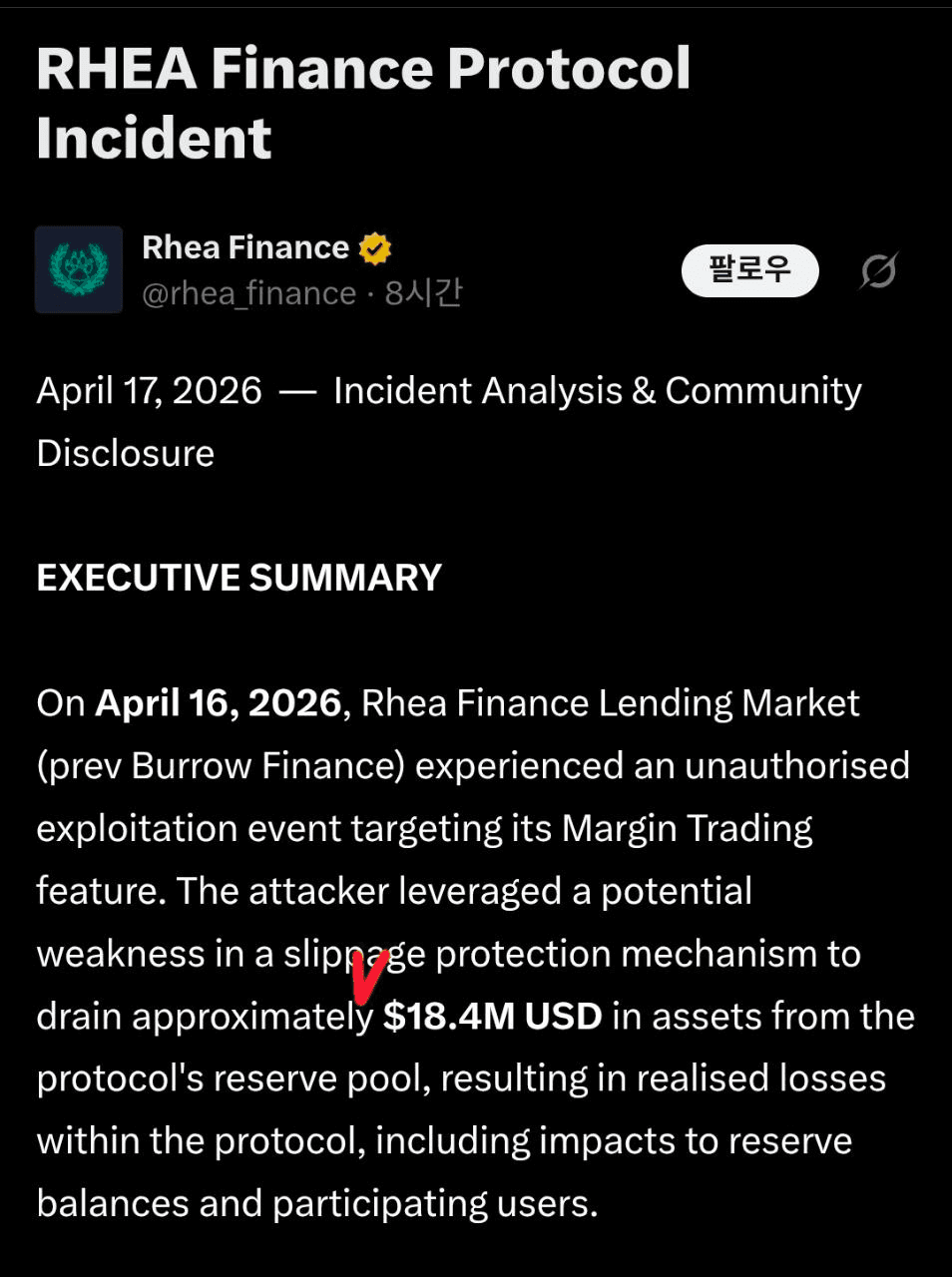The height and width of the screenshot is (1277, 952).
Task: Follow Rhea Finance with the 팔로우 button
Action: click(749, 270)
